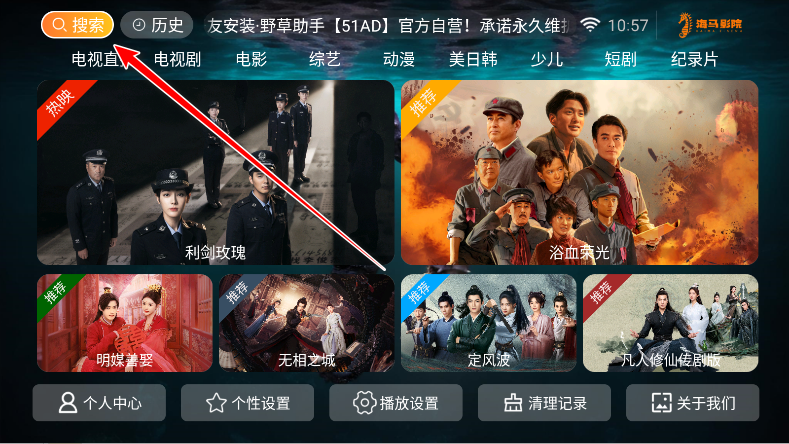The width and height of the screenshot is (789, 444).
Task: Open the 搜索 search button
Action: 77,25
